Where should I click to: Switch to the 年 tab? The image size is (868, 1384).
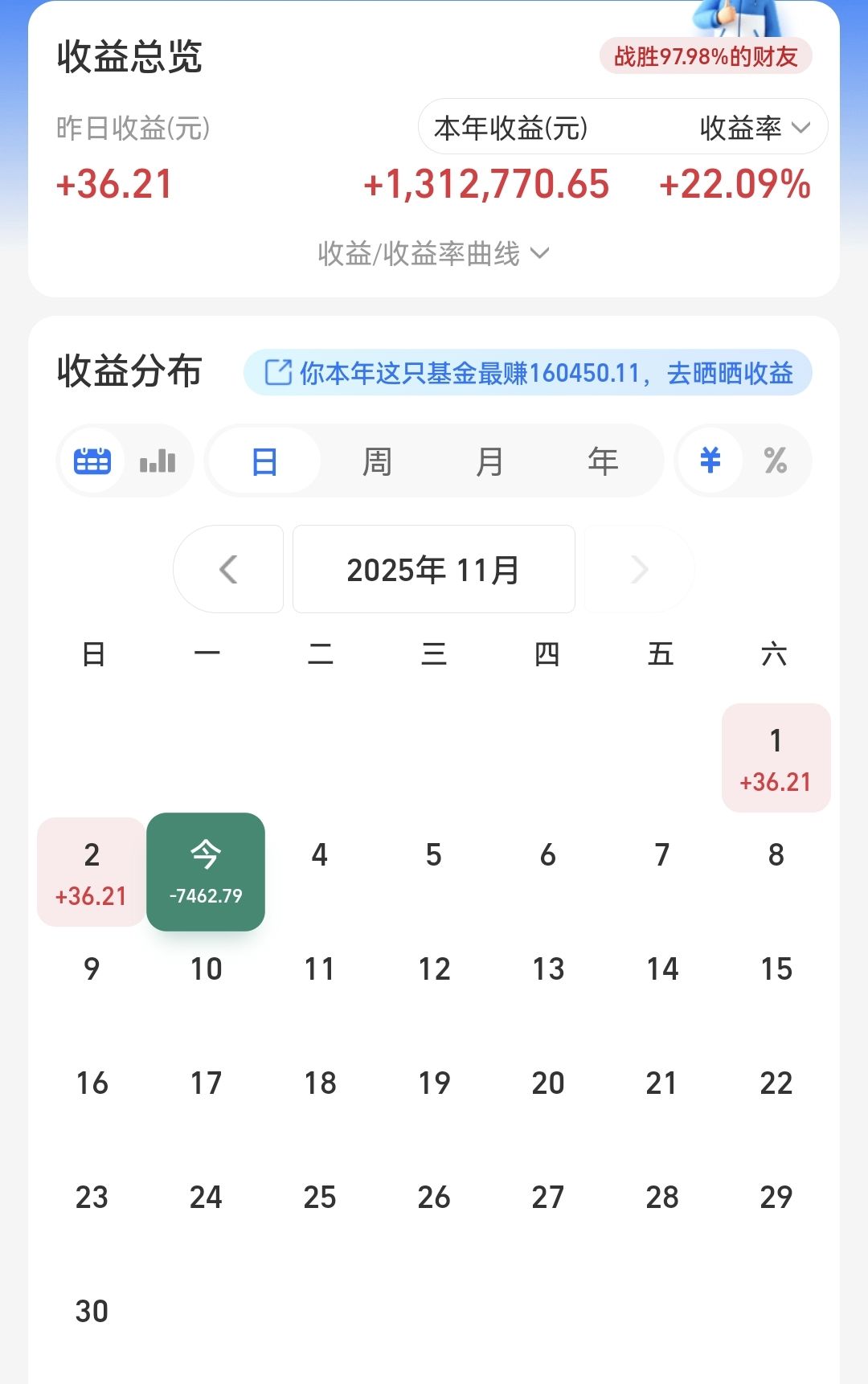pyautogui.click(x=603, y=461)
